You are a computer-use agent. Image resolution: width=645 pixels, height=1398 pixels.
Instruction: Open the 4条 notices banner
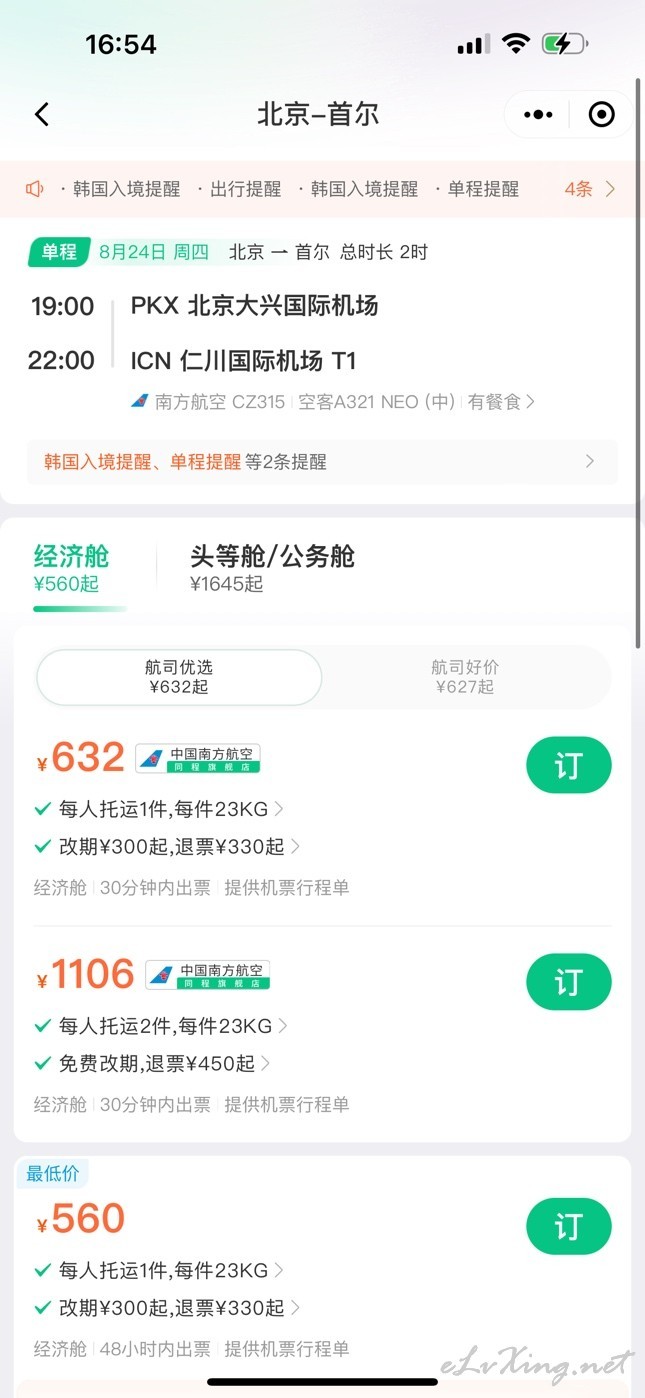click(x=590, y=189)
